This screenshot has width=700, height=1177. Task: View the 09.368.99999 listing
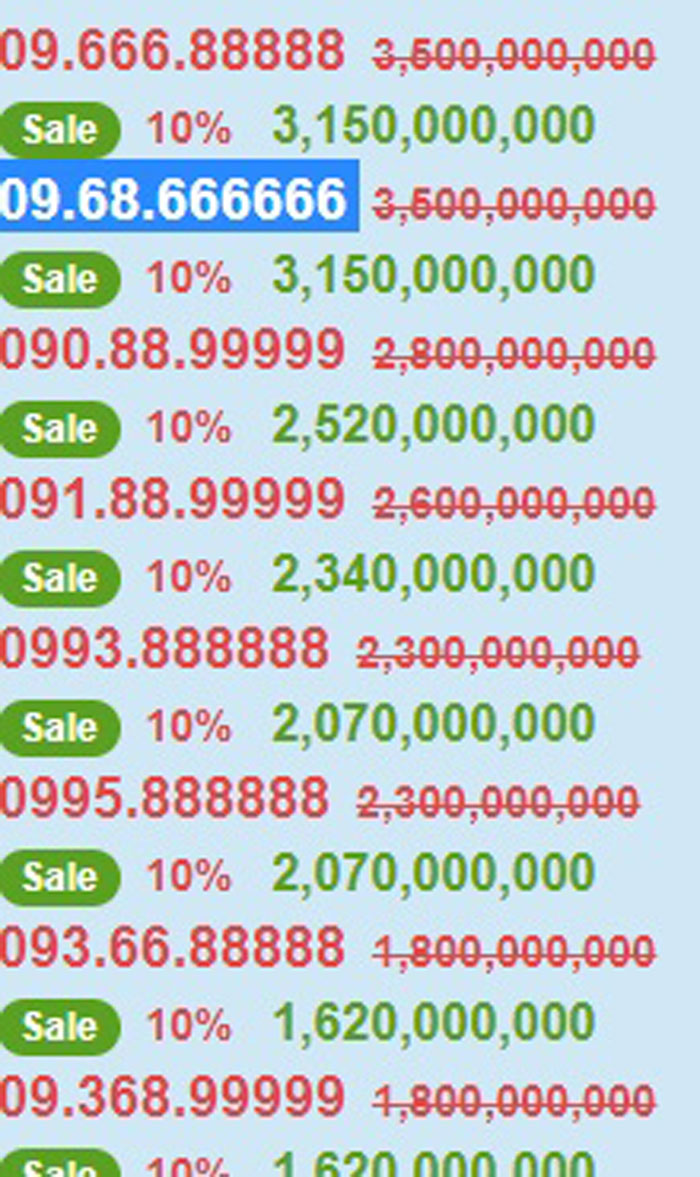click(x=172, y=1097)
